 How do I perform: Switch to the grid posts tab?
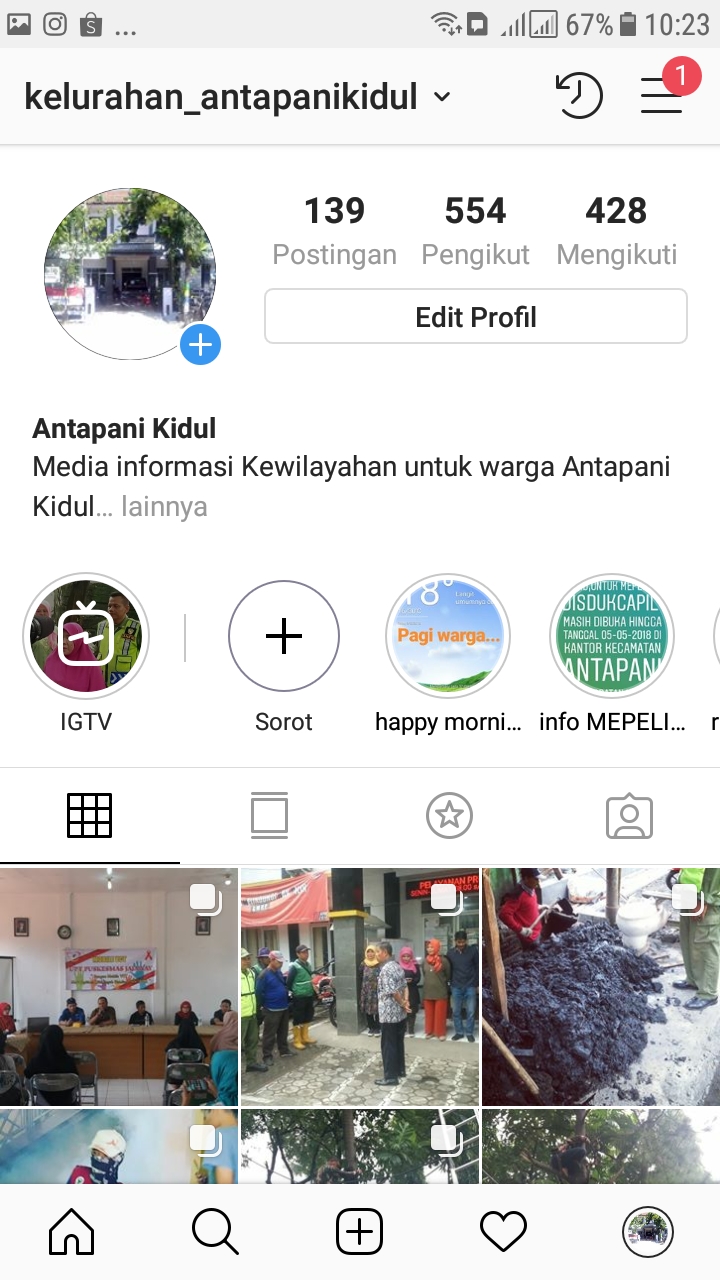(90, 816)
